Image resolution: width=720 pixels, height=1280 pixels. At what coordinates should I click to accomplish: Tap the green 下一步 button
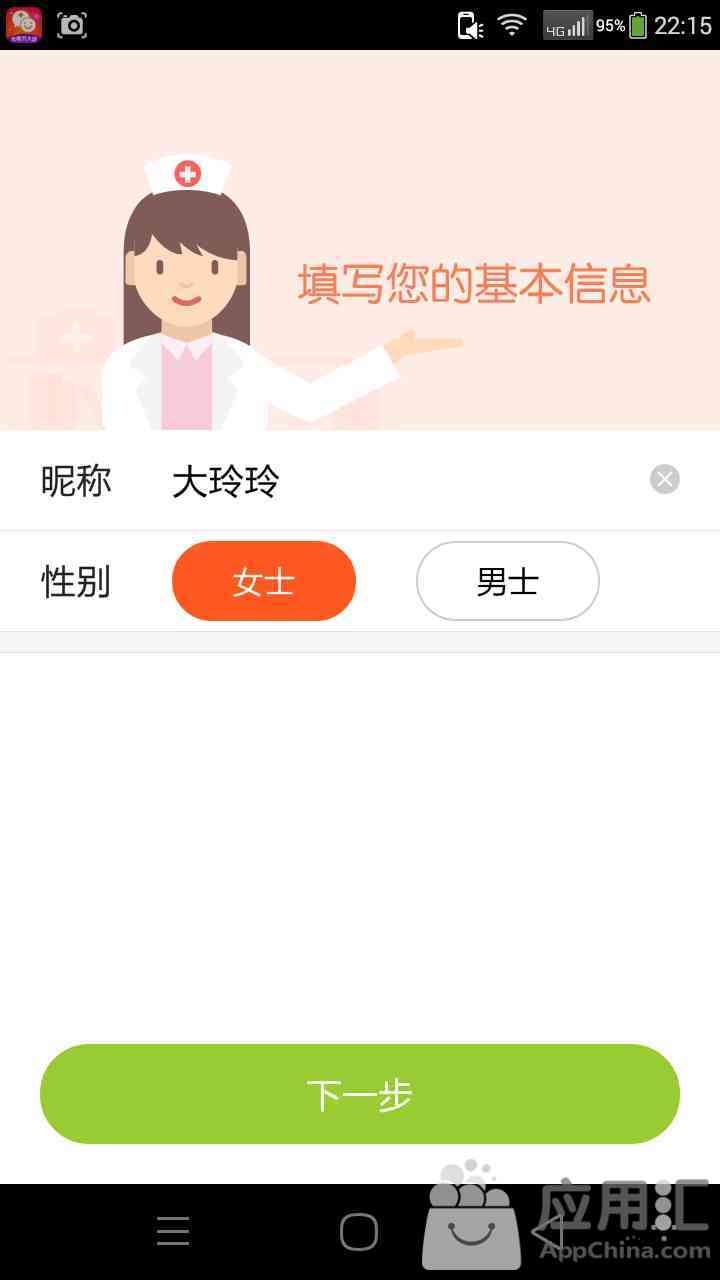(360, 1094)
